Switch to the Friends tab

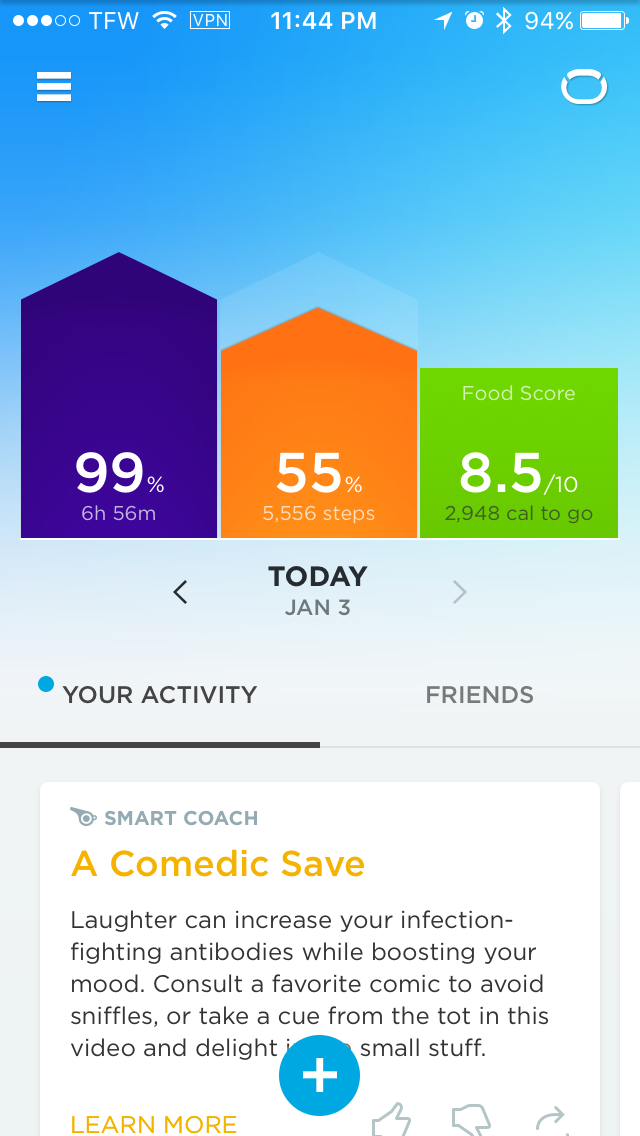click(x=479, y=695)
